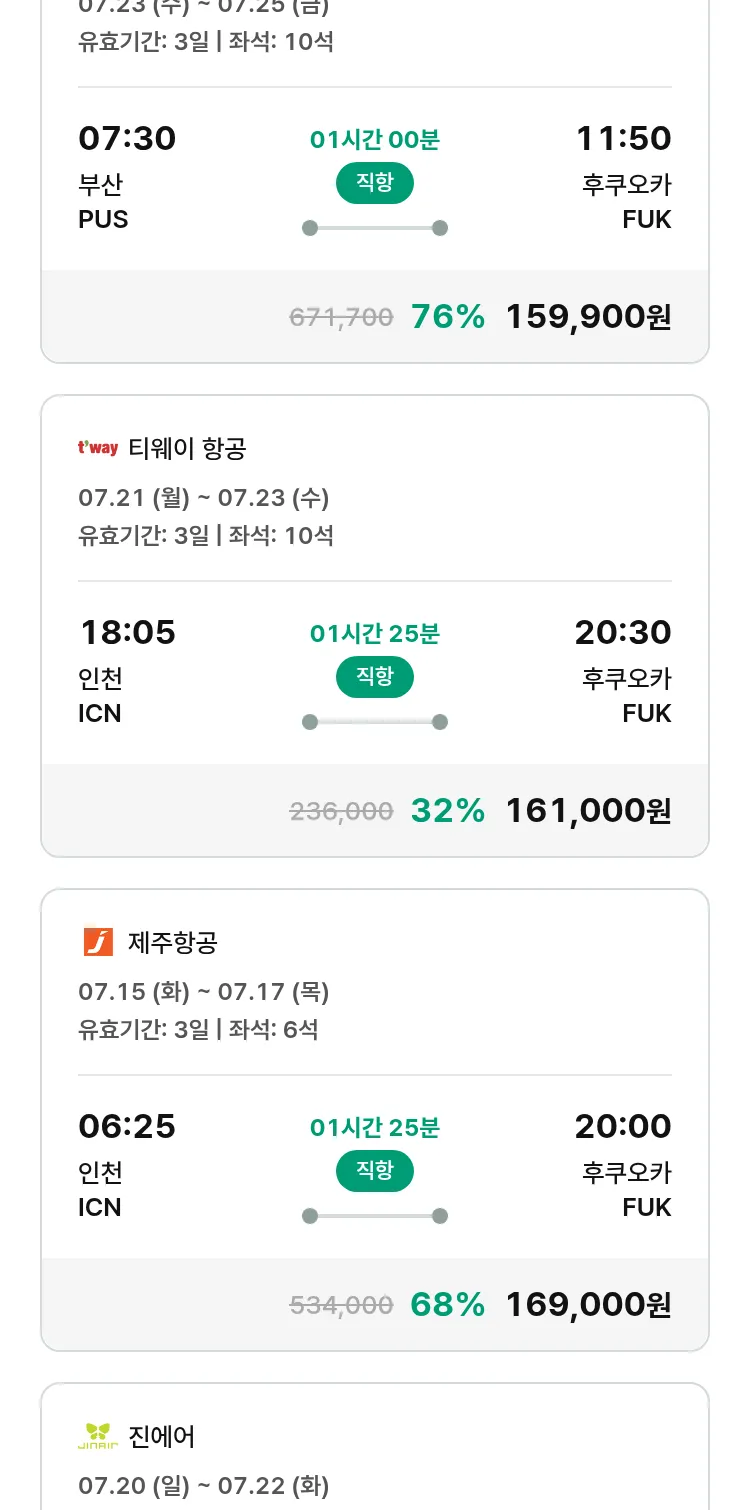Open the Busan to Fukuoka 159,900원 flight card
Screen dimensions: 750x1510
[375, 181]
